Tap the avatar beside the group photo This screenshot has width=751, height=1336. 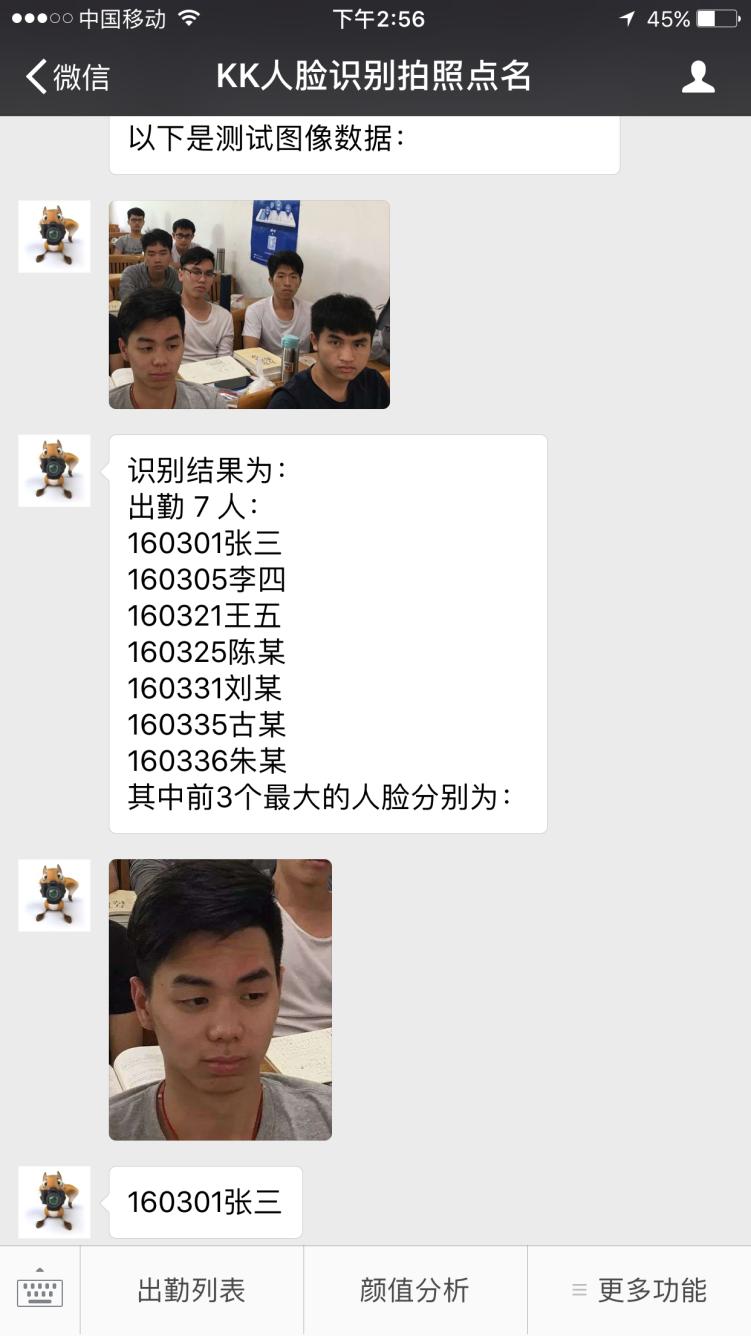click(x=54, y=236)
